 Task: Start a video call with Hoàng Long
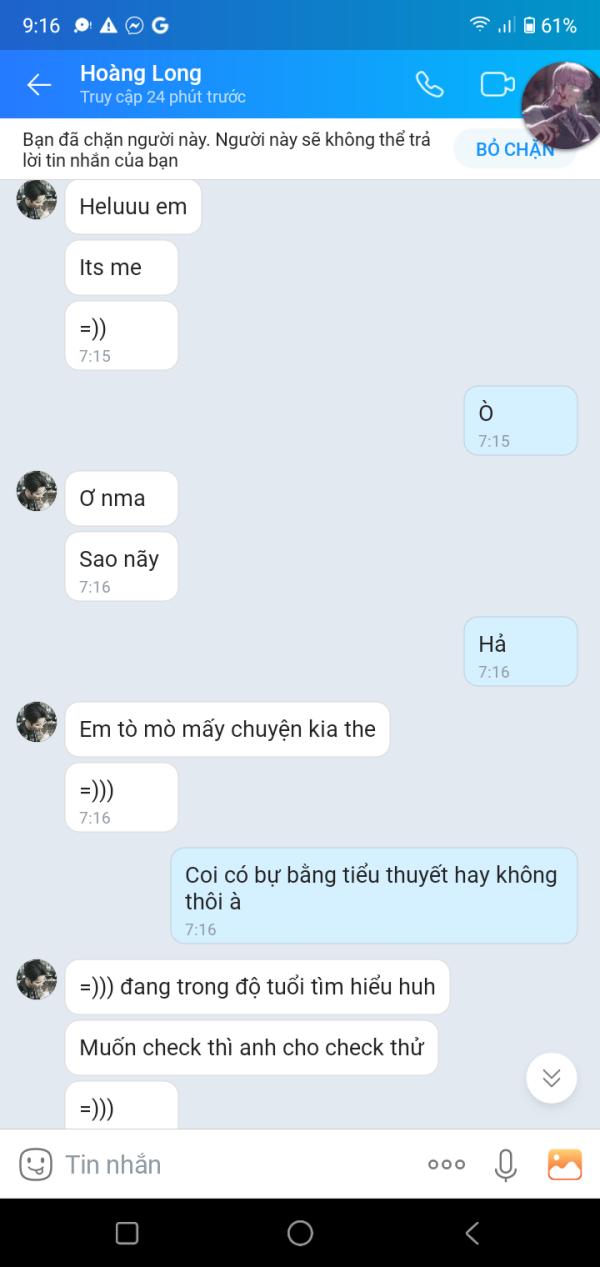(496, 85)
